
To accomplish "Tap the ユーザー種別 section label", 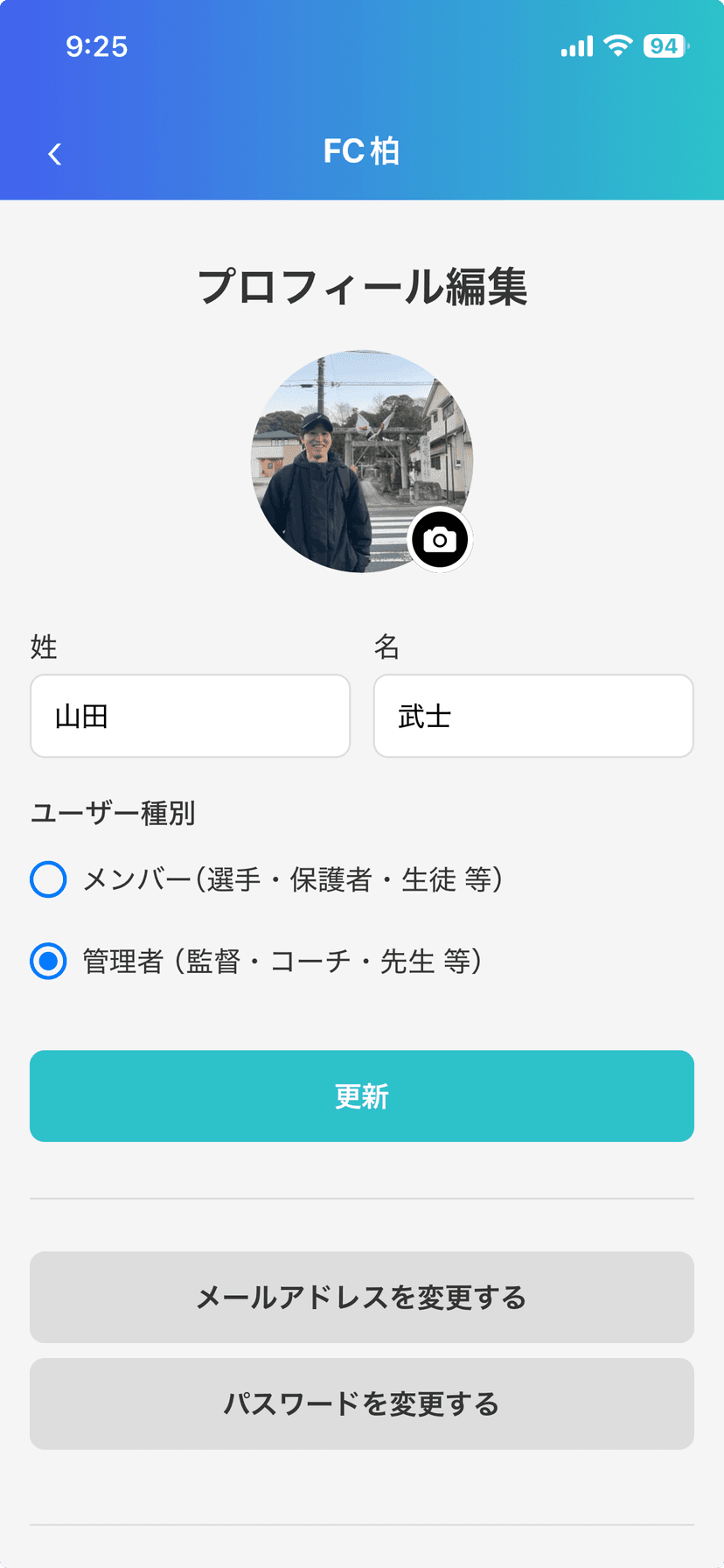I will click(114, 814).
